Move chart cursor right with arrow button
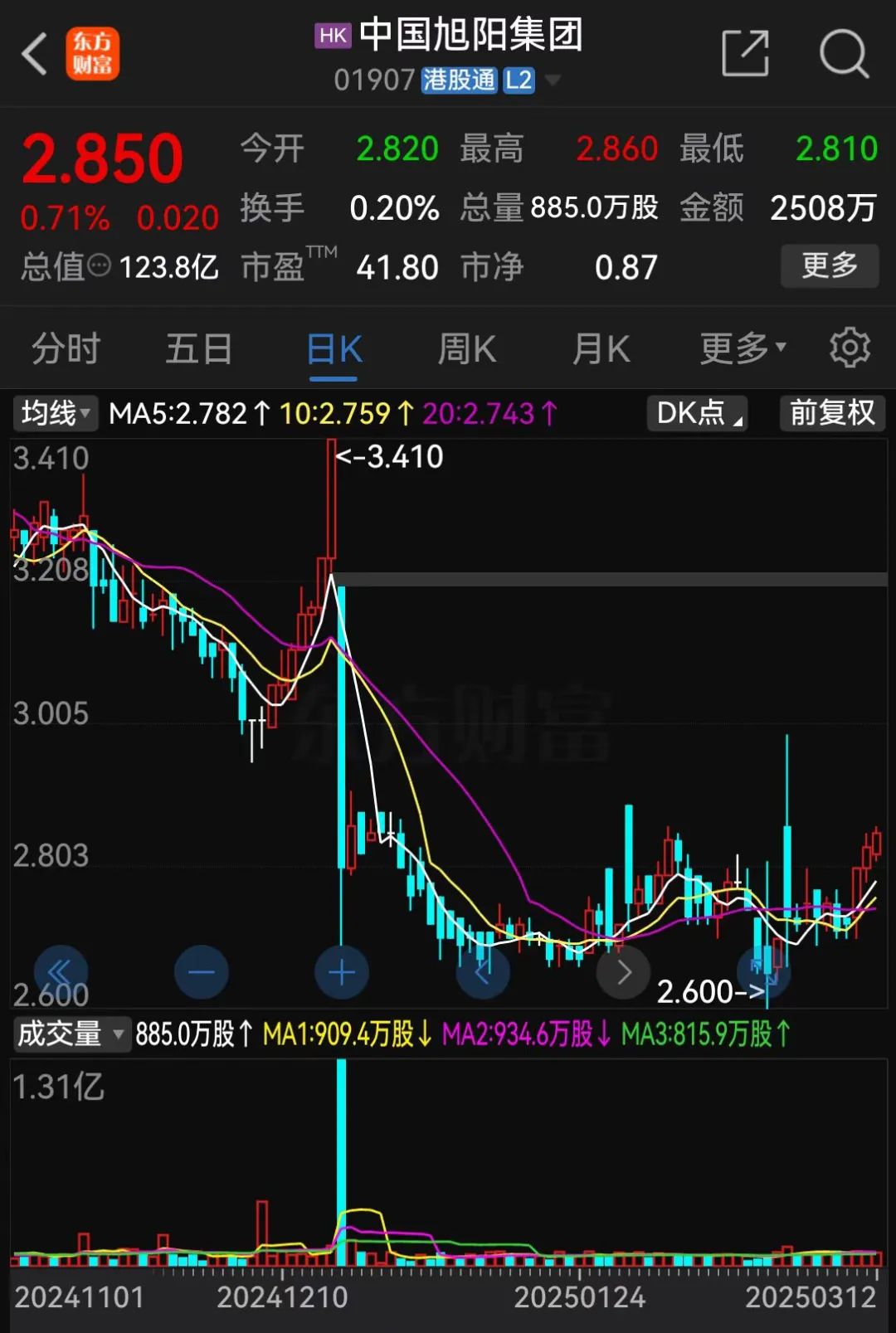Screen dimensions: 896x1333 pos(623,972)
